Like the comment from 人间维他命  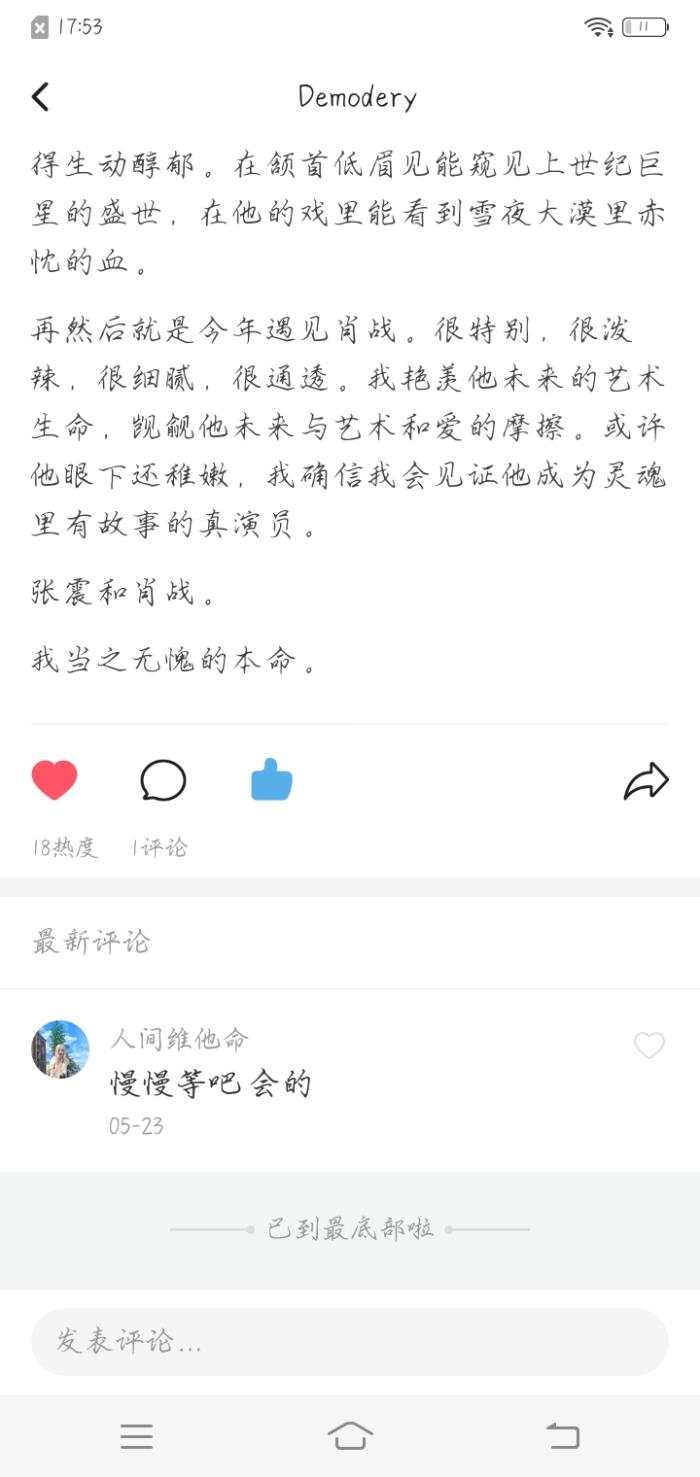[x=649, y=1046]
